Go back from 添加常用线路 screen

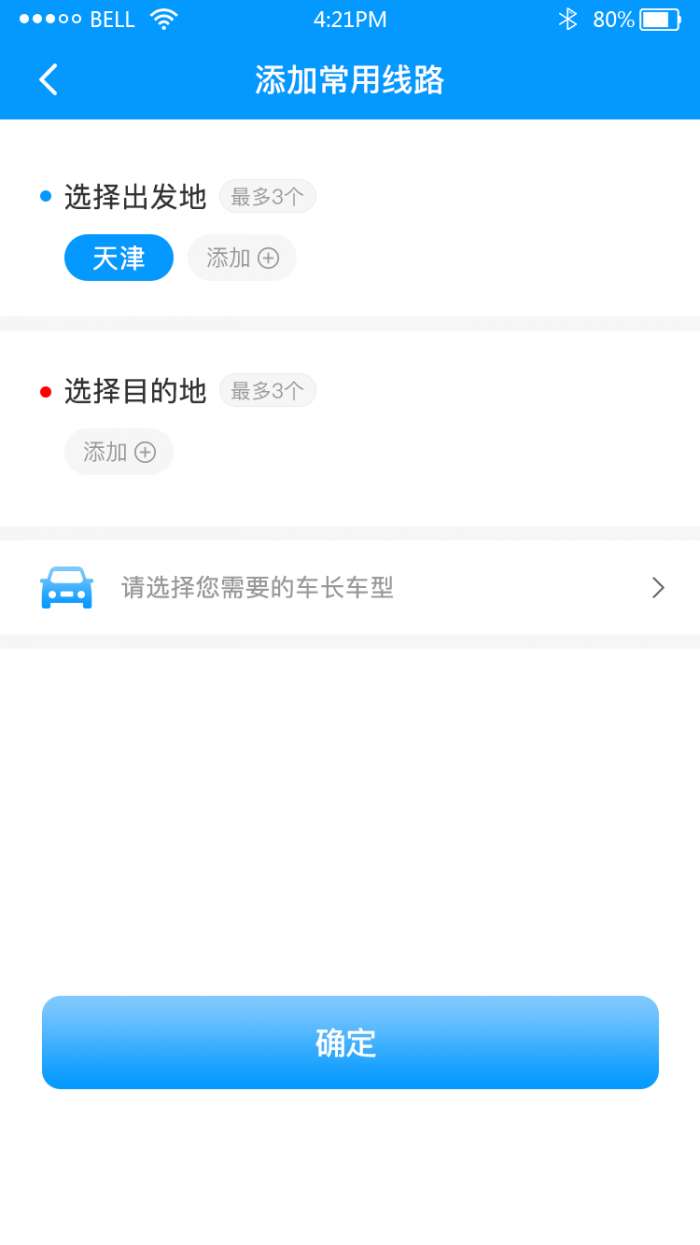click(x=48, y=80)
